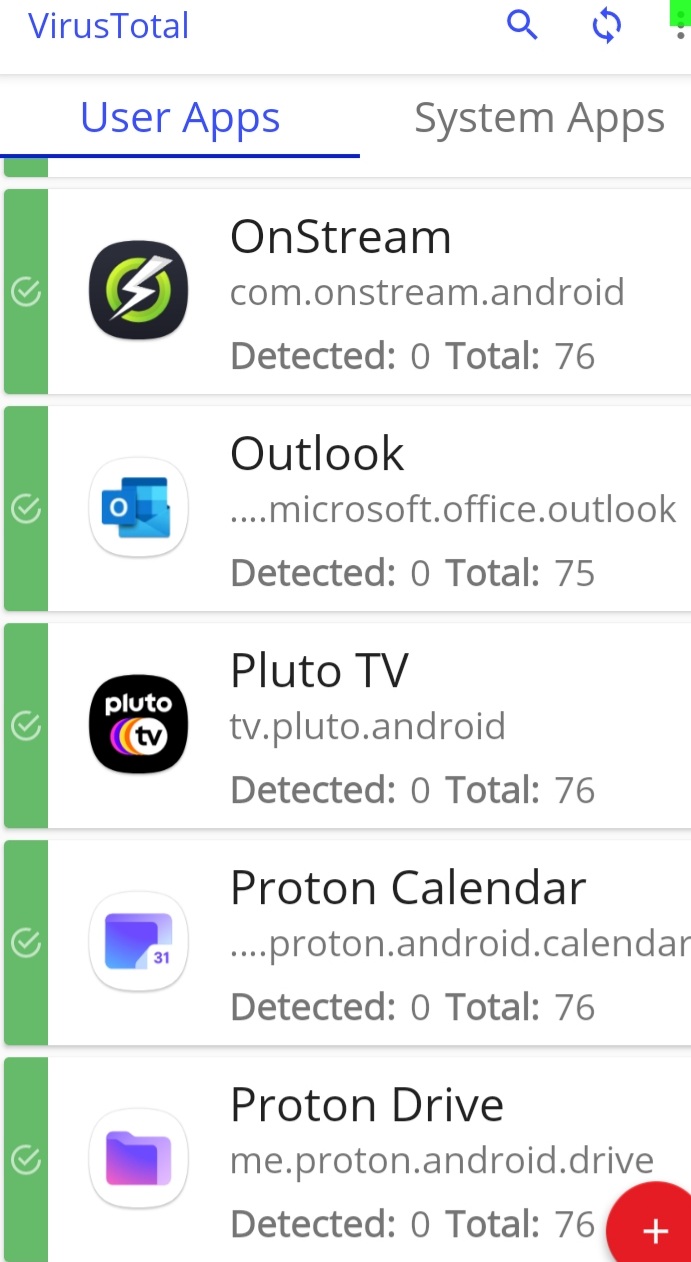View Proton Drive scan details

(x=348, y=1159)
